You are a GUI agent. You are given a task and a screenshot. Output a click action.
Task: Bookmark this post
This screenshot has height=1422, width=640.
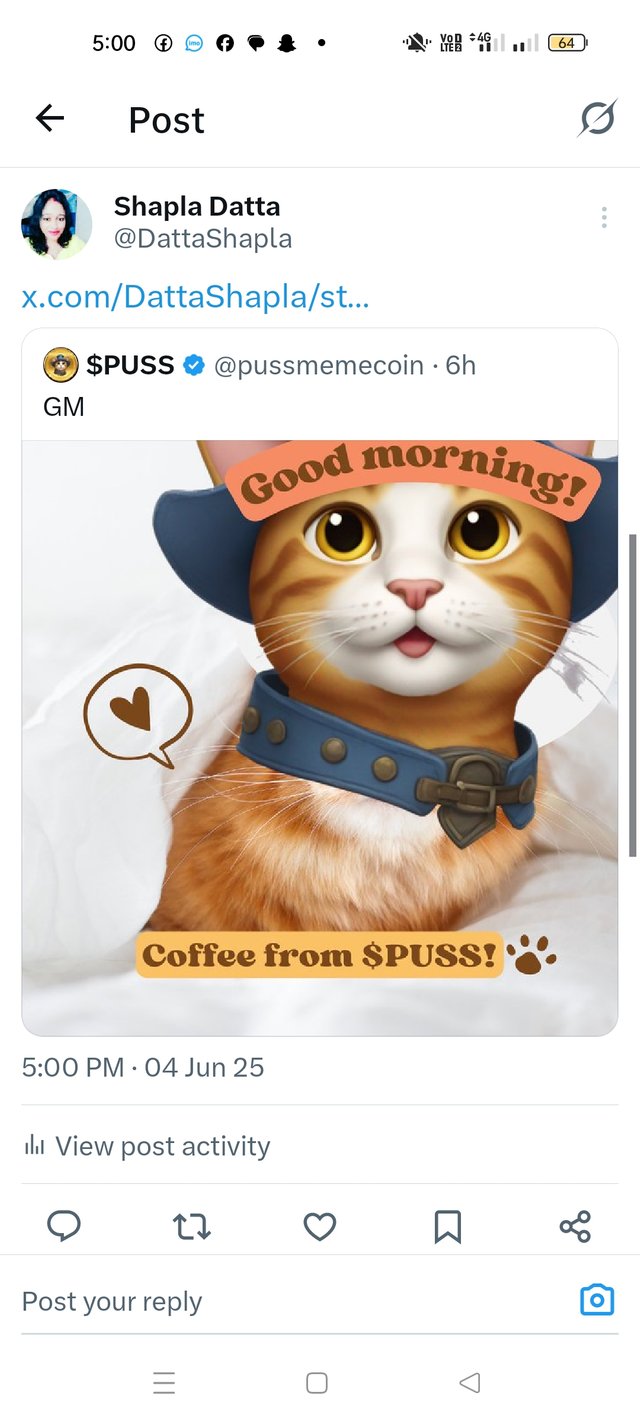pos(447,1226)
